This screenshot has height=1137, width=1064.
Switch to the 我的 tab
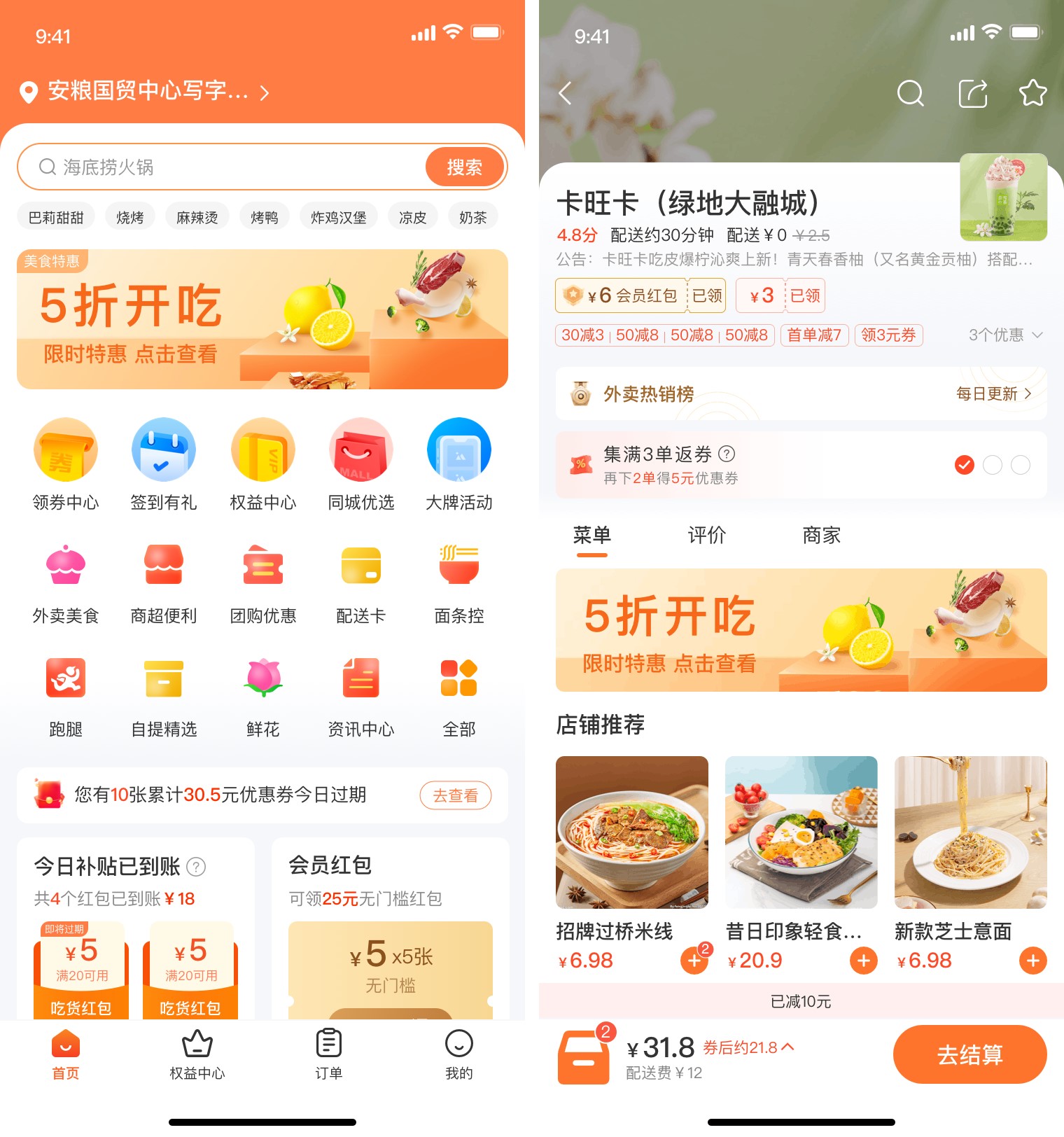(x=459, y=1054)
